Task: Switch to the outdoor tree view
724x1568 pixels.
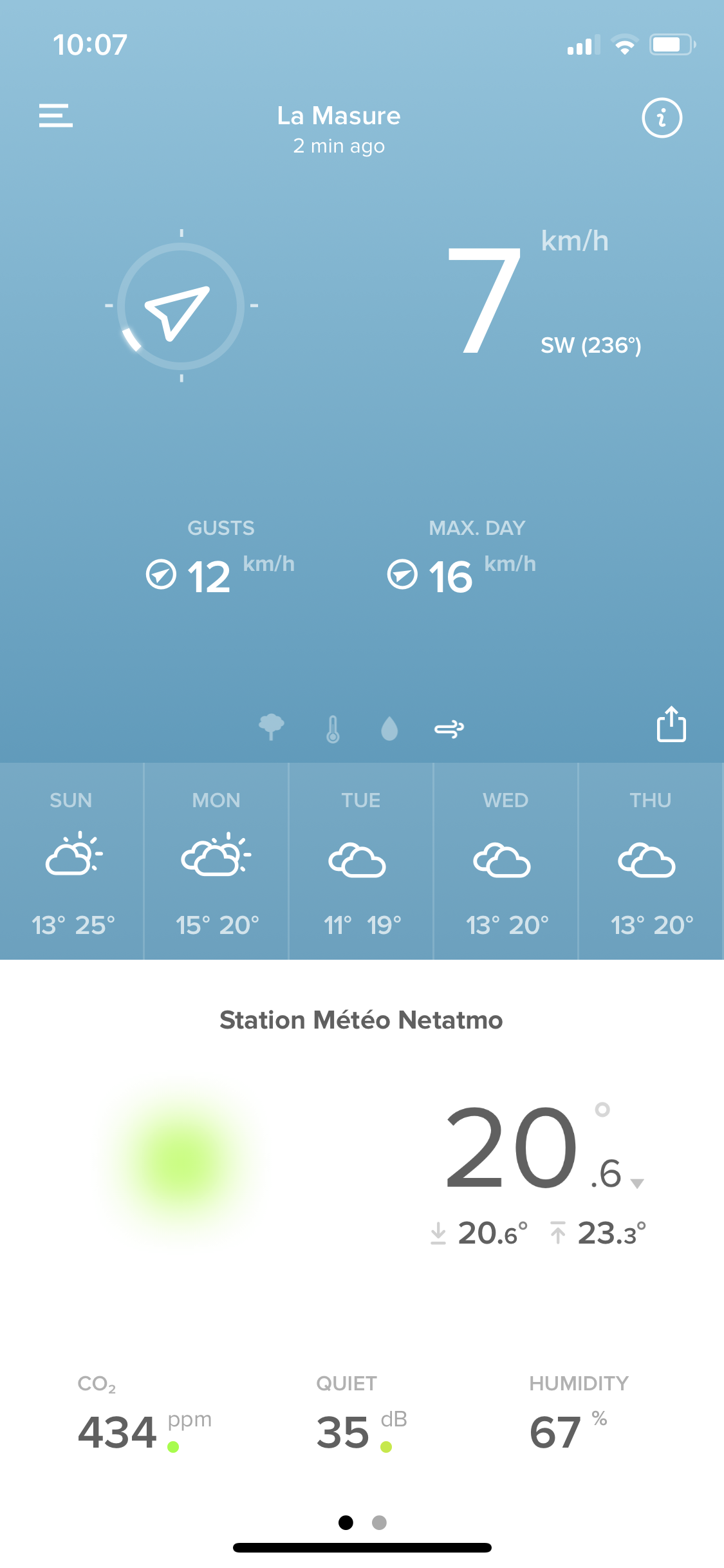Action: coord(271,727)
